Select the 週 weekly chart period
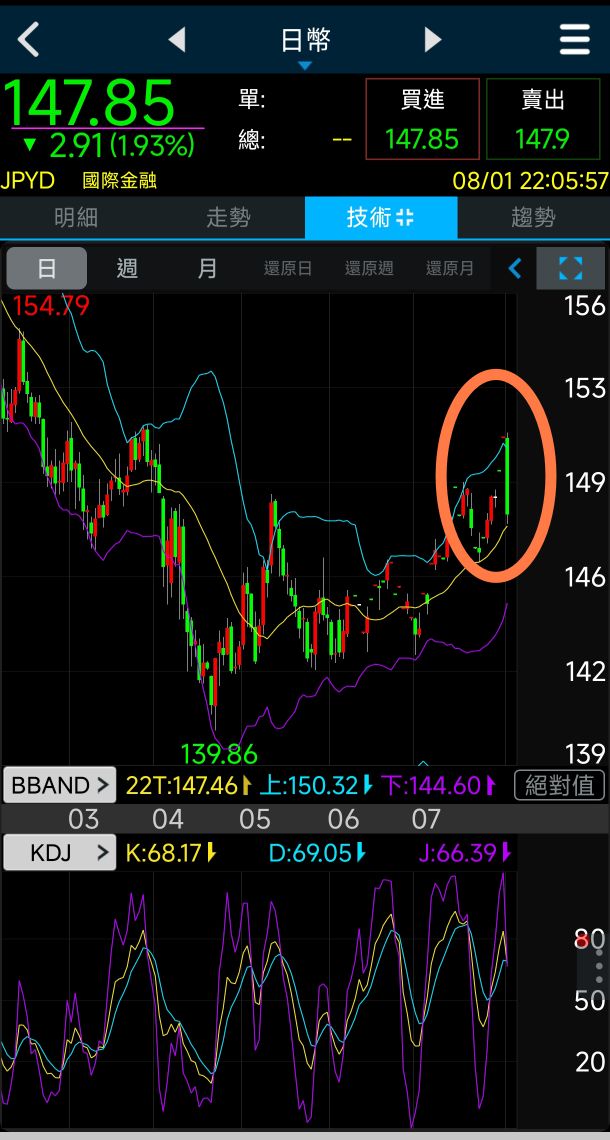The image size is (610, 1140). (127, 268)
